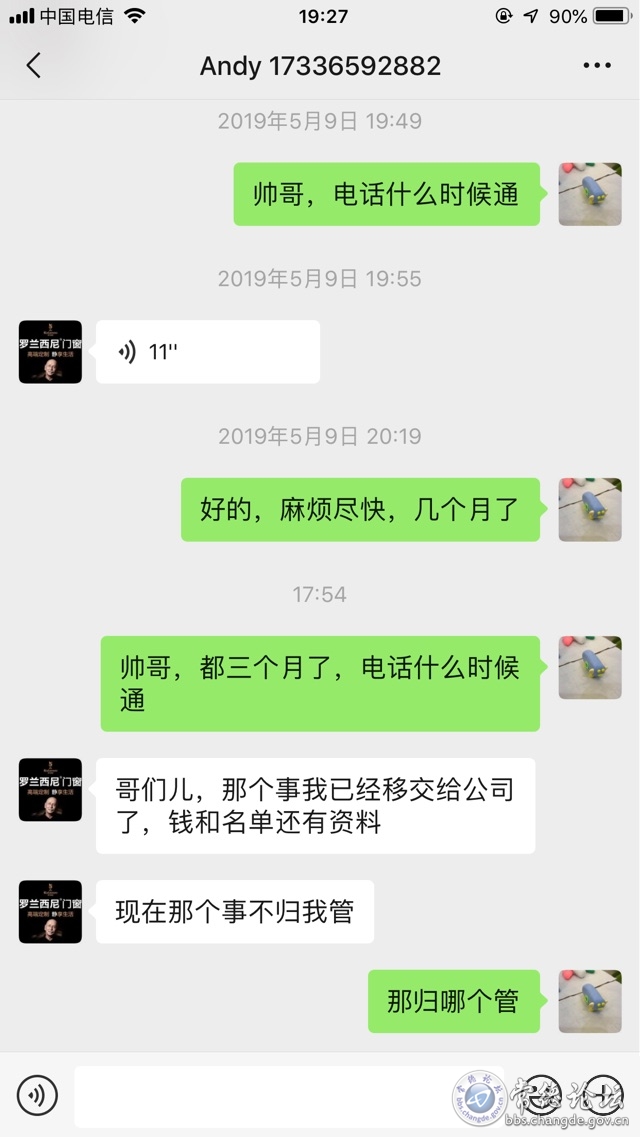This screenshot has height=1137, width=640.
Task: Go back to the chat list
Action: (x=33, y=65)
